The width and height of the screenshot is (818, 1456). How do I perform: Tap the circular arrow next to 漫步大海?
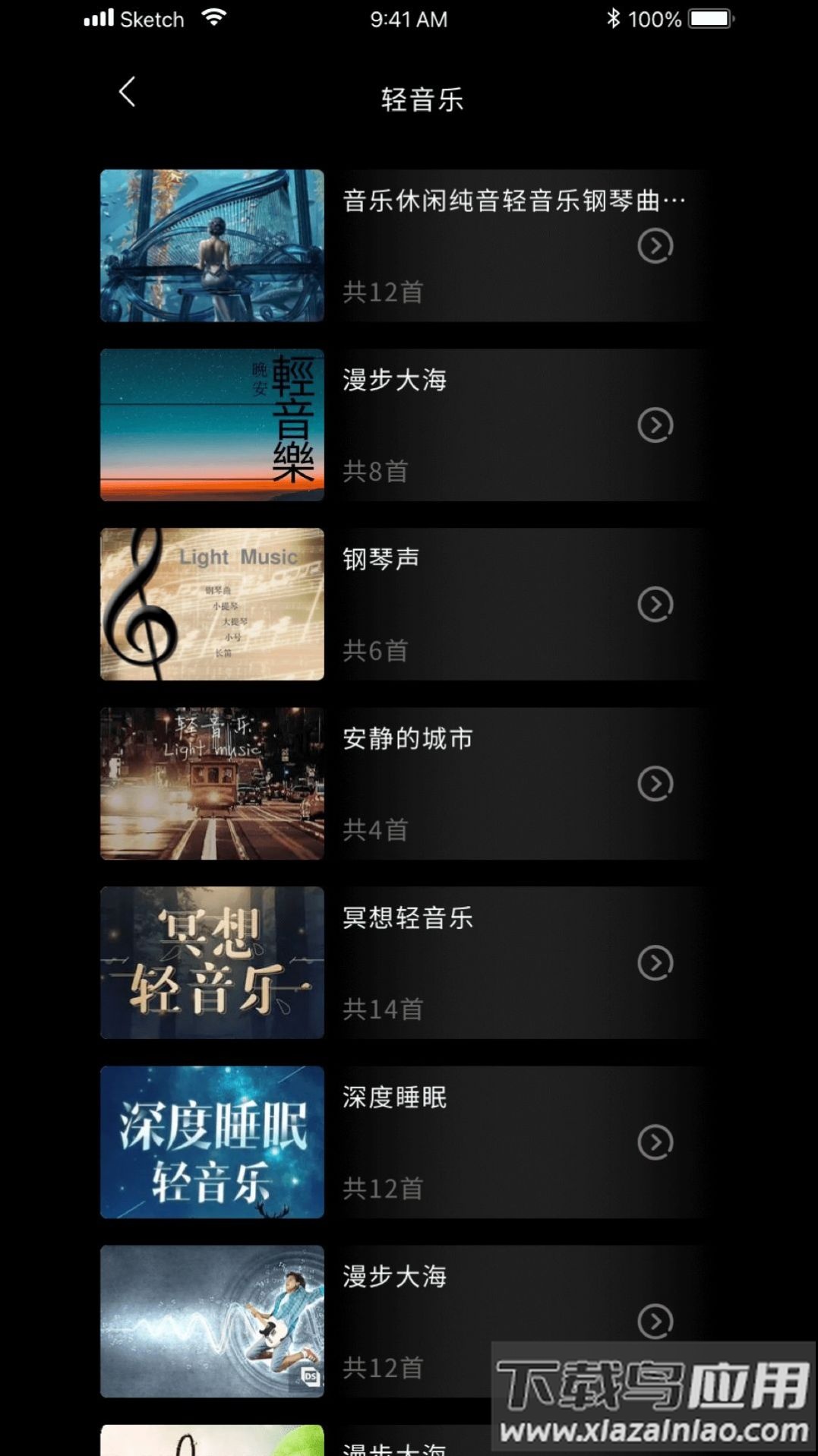(656, 426)
